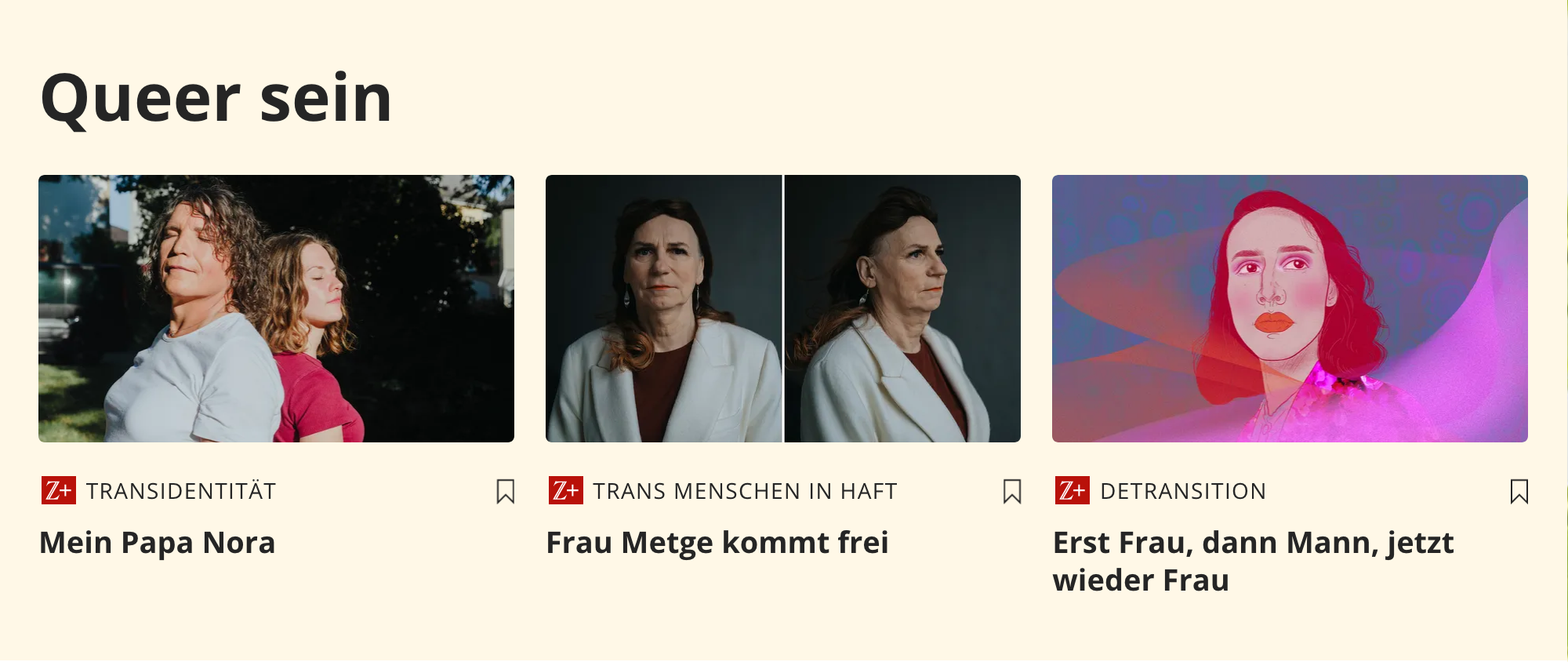Bookmark the Detransition article
Screen dimensions: 1568x662
click(x=1519, y=492)
